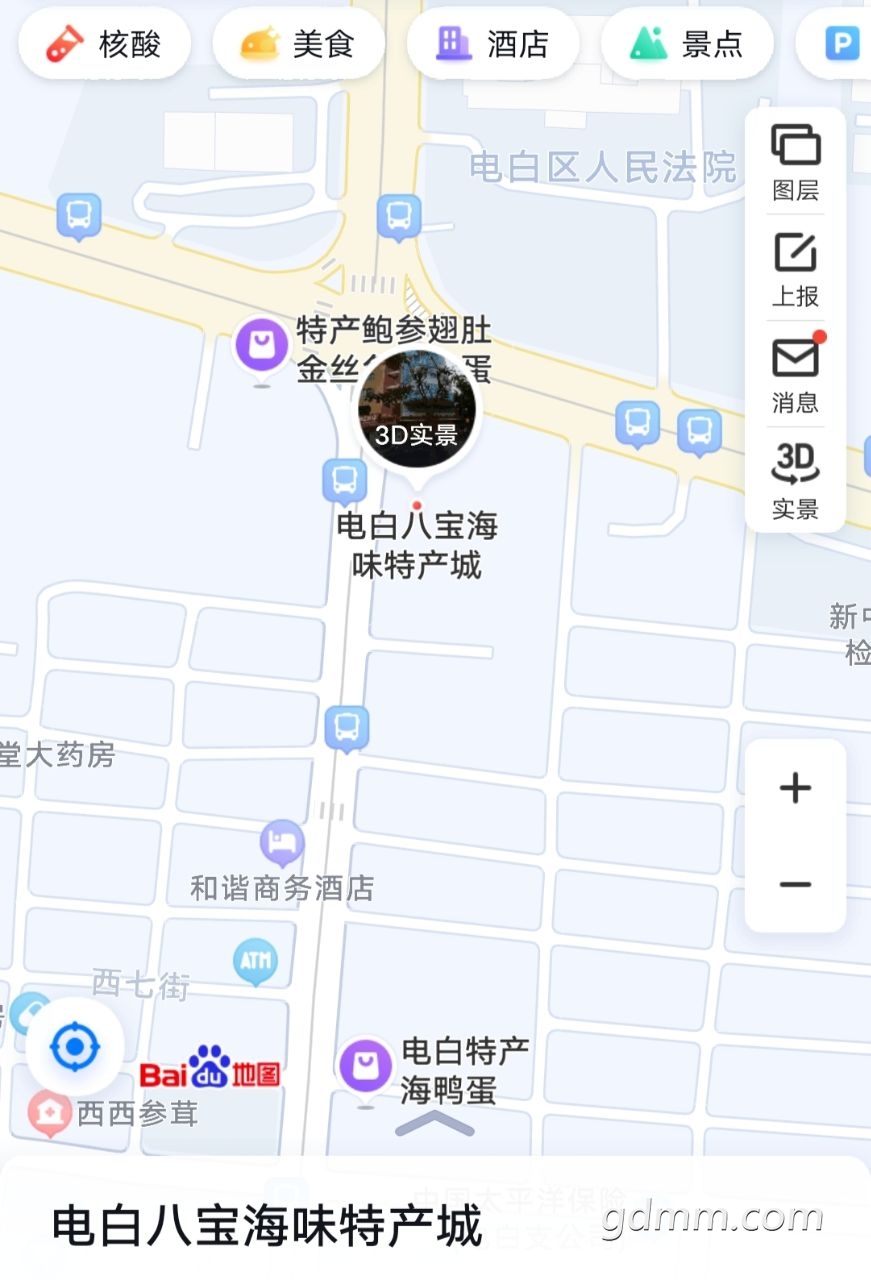Open the 酒店 hotel chip

(x=492, y=44)
